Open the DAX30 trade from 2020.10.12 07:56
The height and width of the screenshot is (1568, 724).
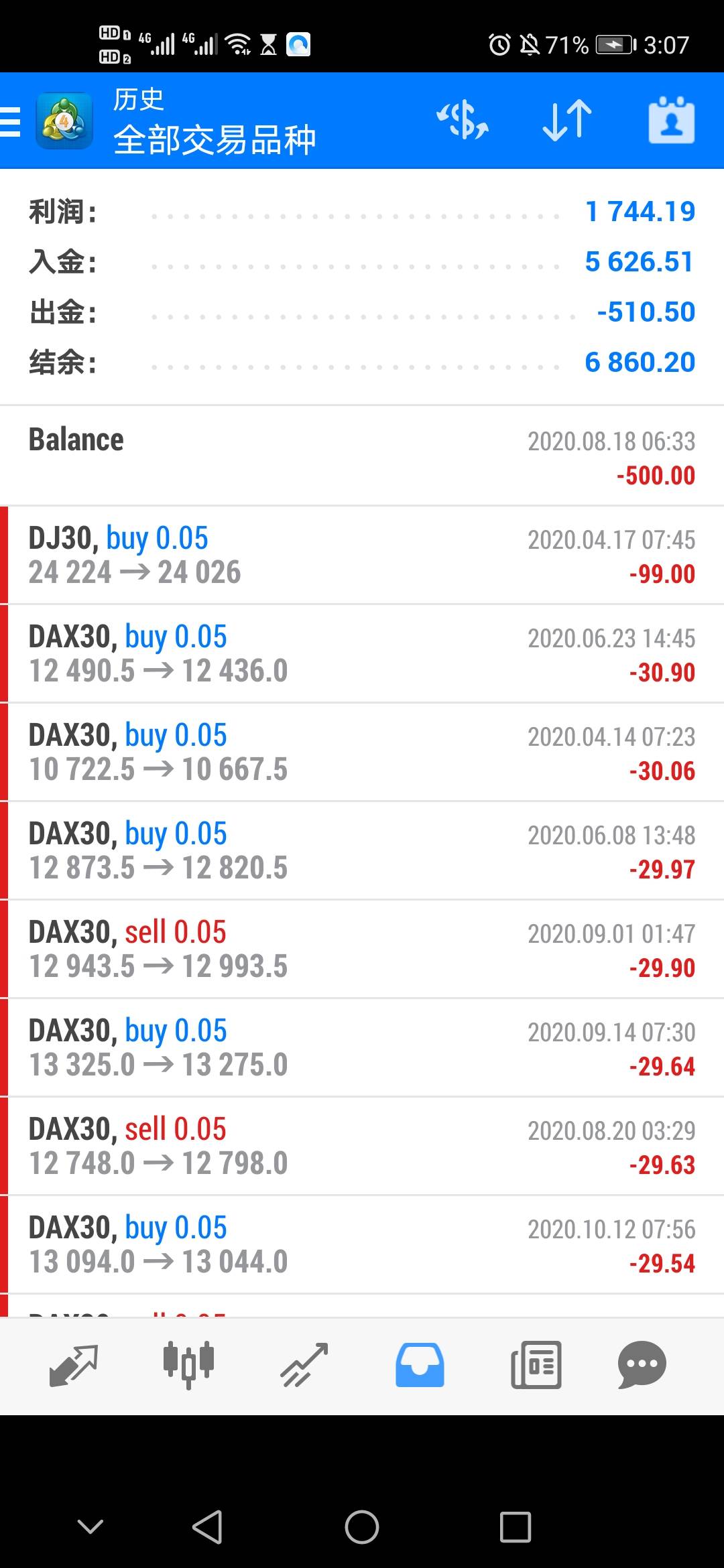(x=362, y=1245)
